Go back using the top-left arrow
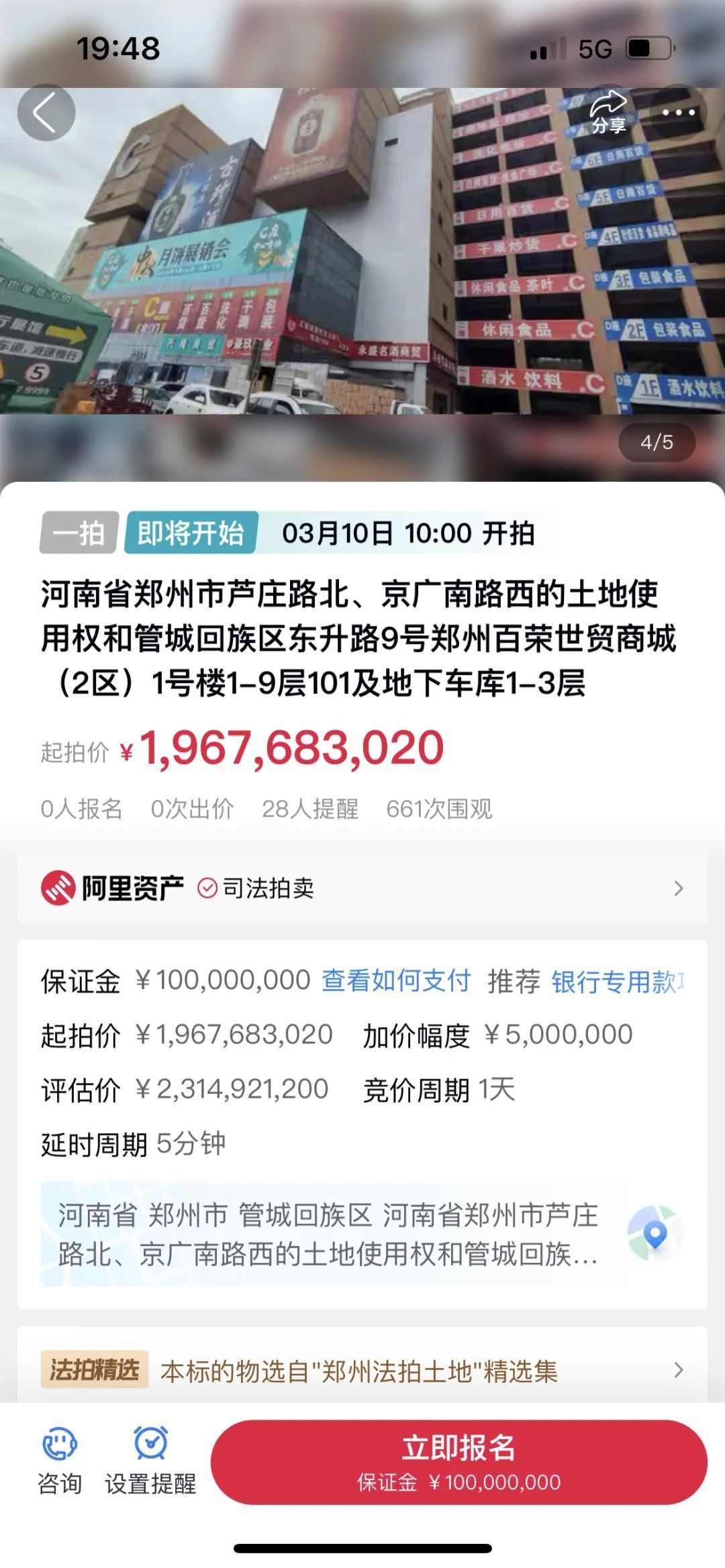The image size is (725, 1568). 46,113
